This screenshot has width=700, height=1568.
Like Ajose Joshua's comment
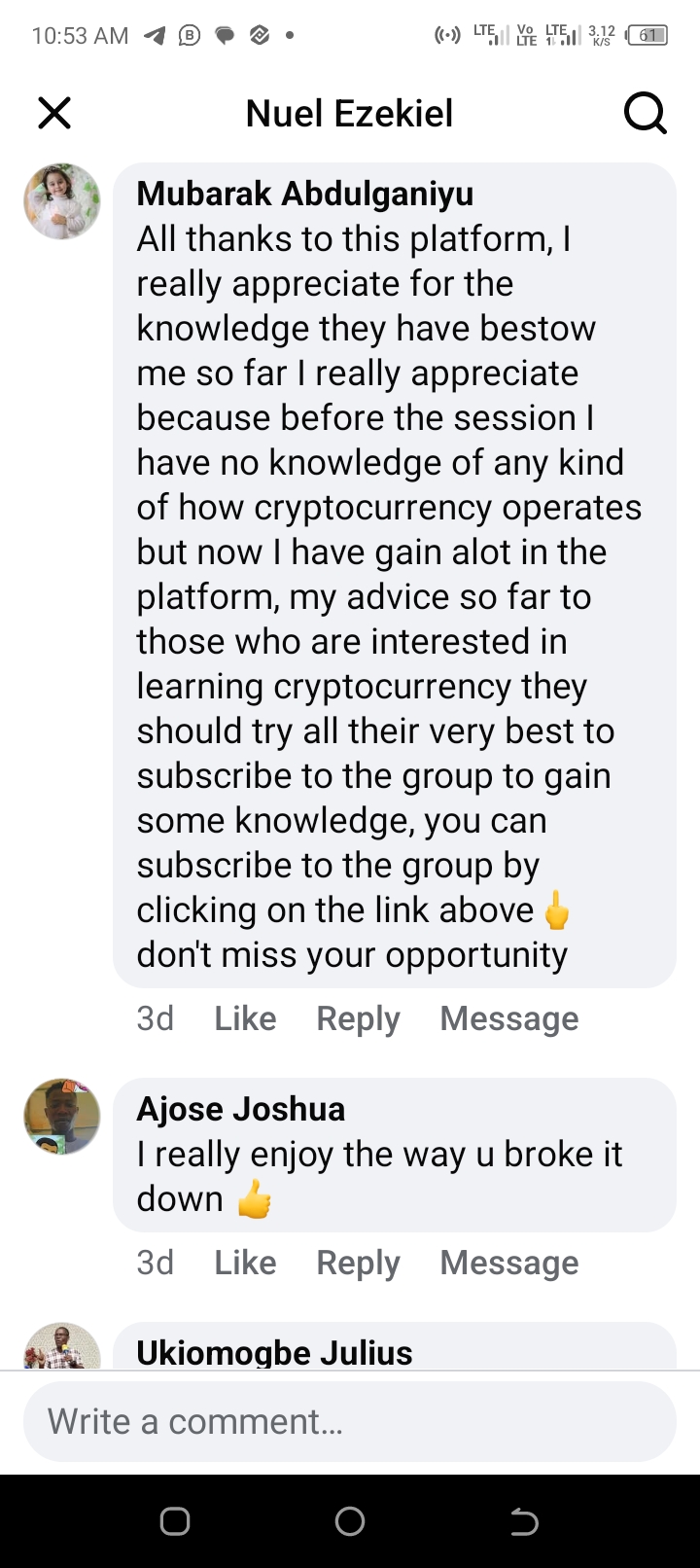click(245, 1263)
